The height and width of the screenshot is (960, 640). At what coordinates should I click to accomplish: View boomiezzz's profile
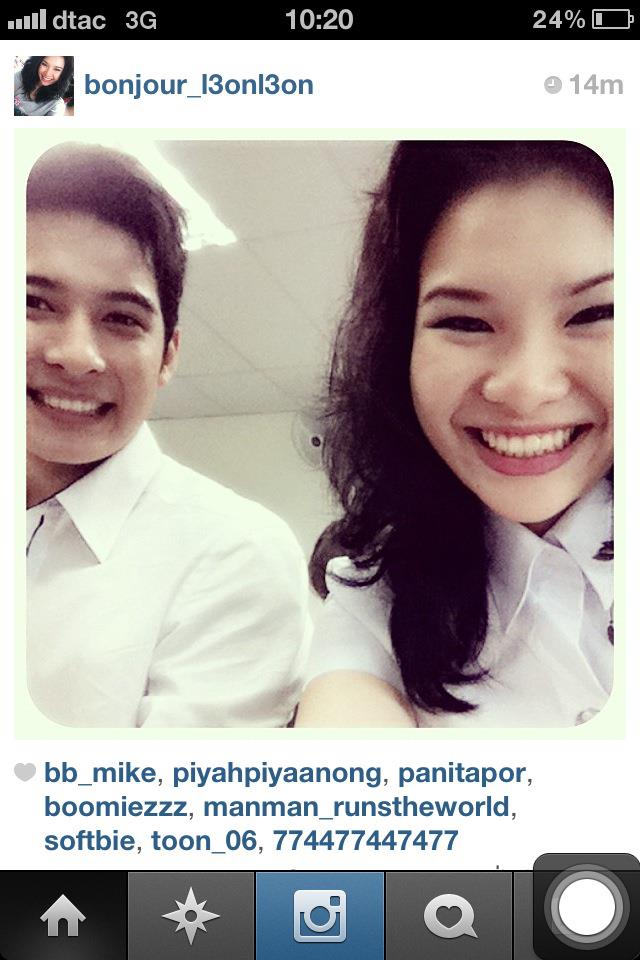coord(115,806)
